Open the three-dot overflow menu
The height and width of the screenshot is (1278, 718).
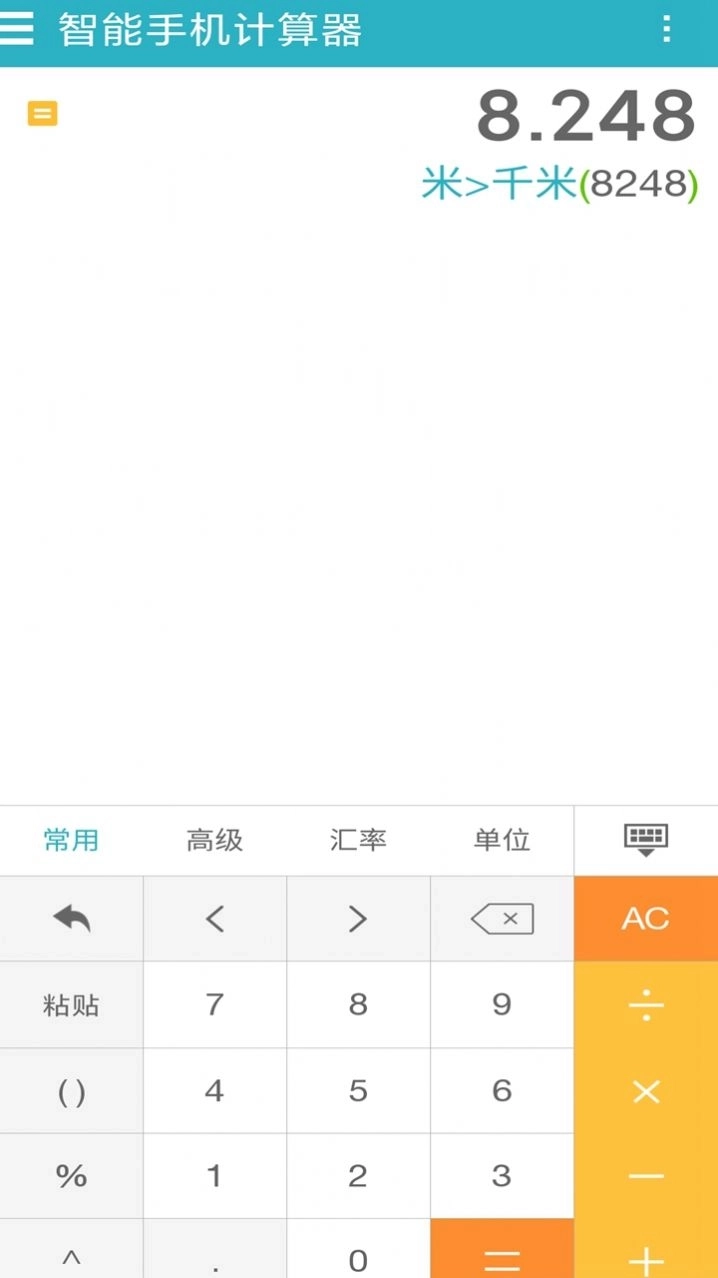[x=667, y=29]
